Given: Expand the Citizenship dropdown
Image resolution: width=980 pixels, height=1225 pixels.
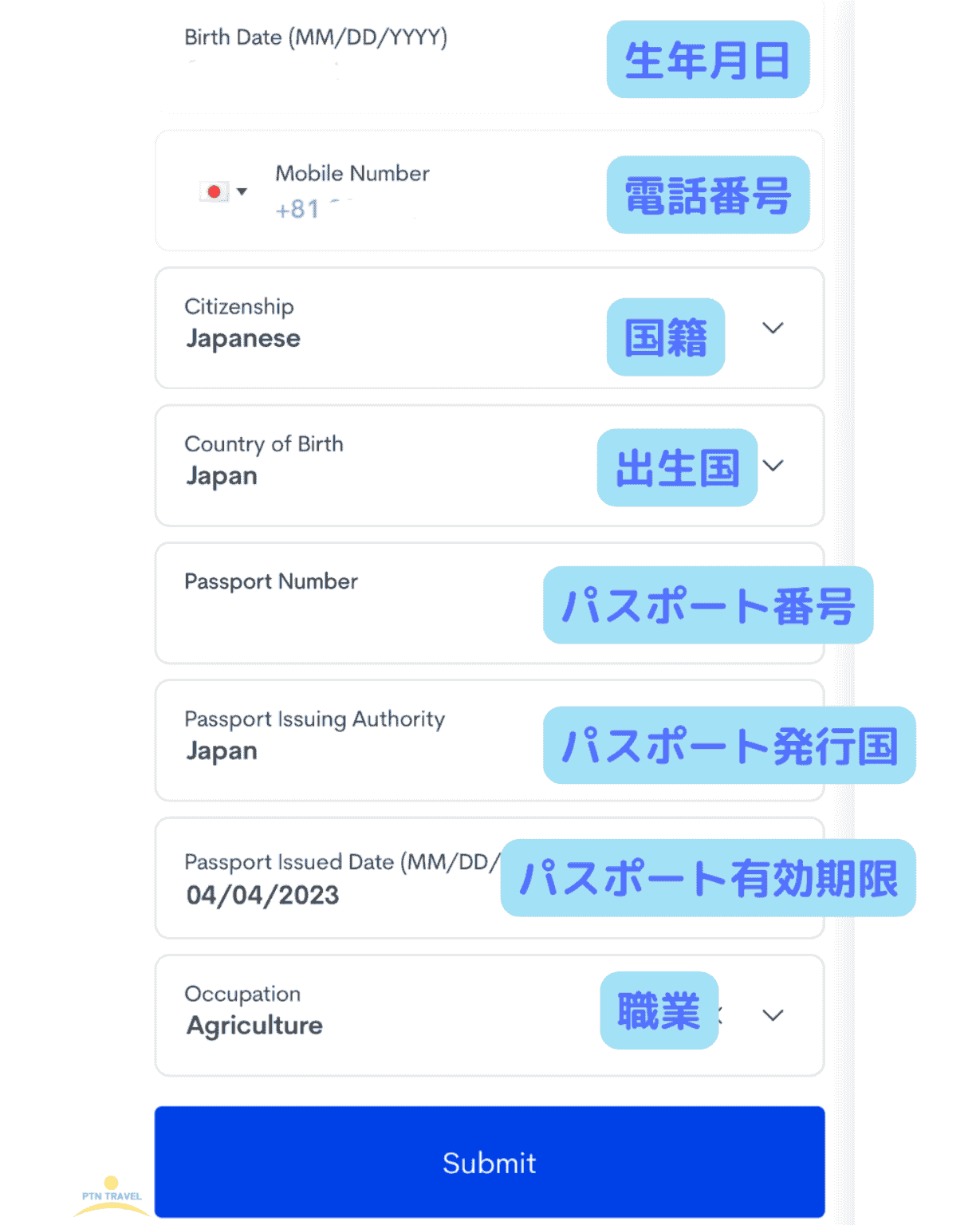Looking at the screenshot, I should pos(772,328).
